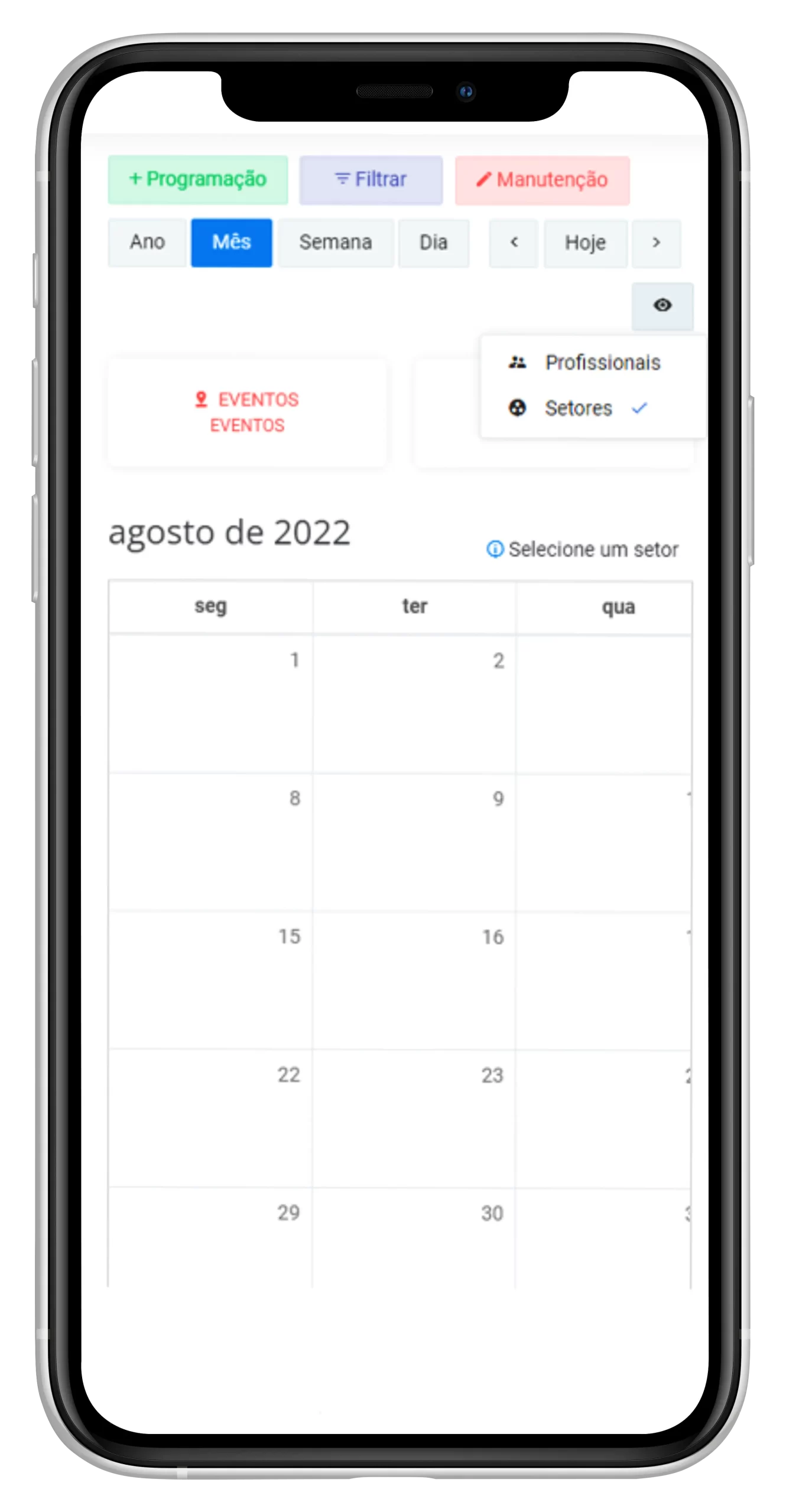Add a new Programação
Viewport: 786px width, 1512px height.
[197, 180]
